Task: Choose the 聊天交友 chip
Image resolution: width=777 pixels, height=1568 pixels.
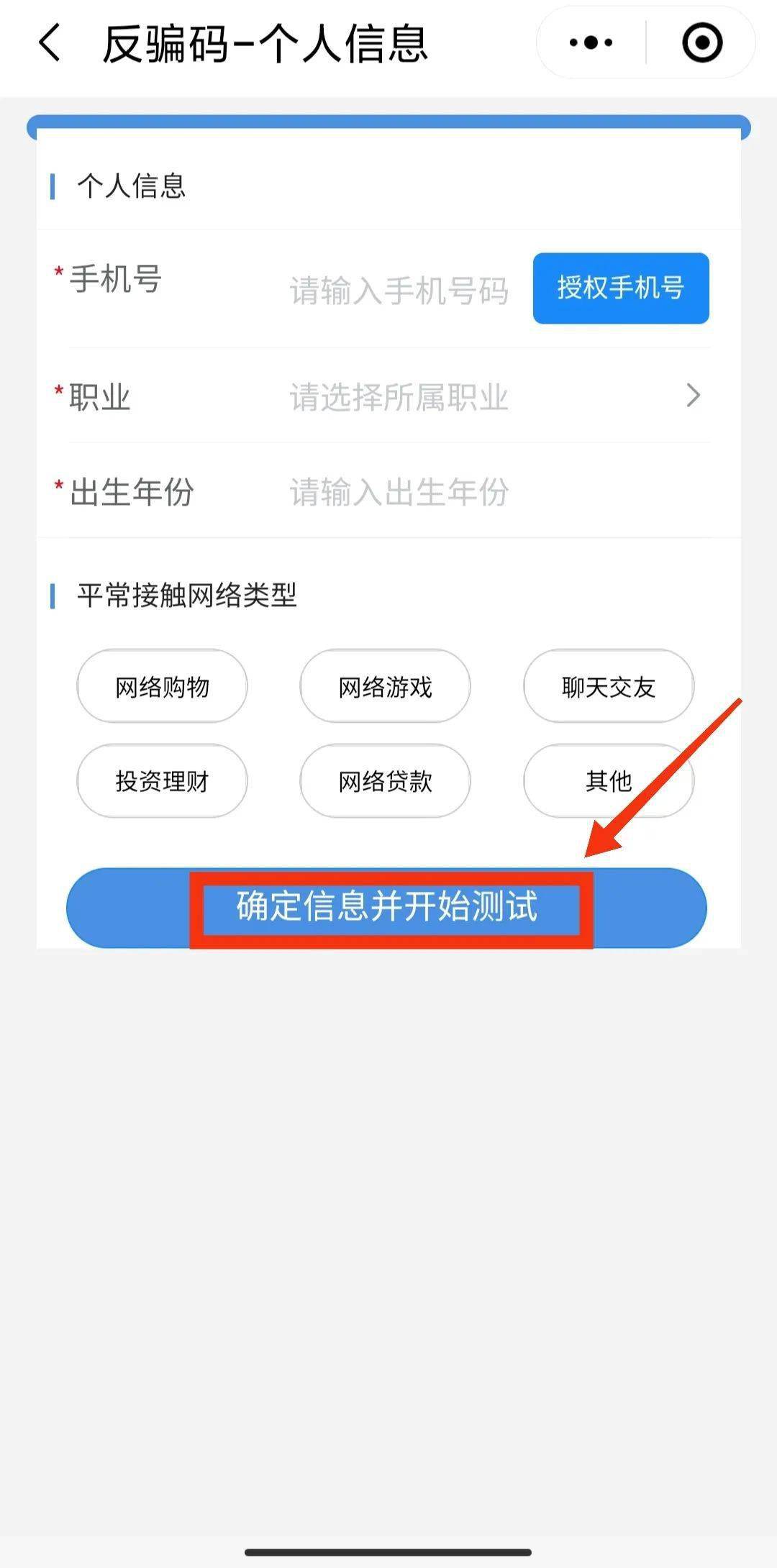Action: tap(608, 687)
